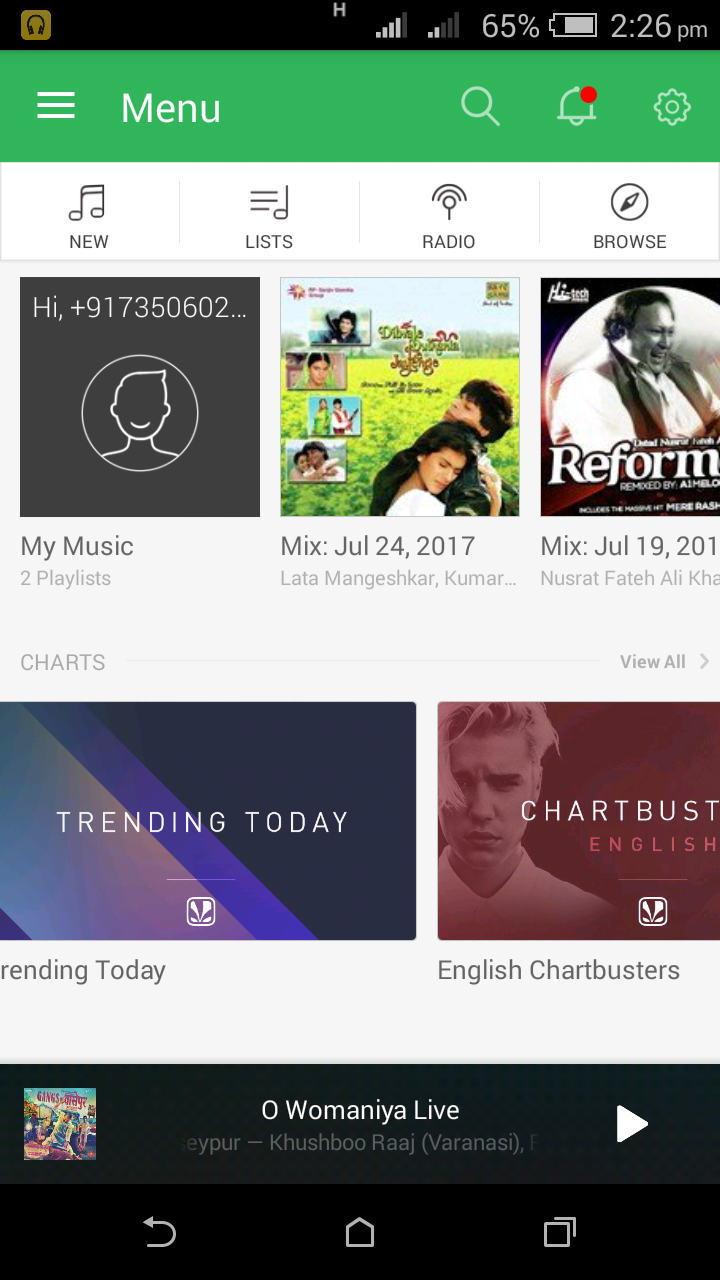The height and width of the screenshot is (1280, 720).
Task: Go back using the system back button
Action: (159, 1233)
